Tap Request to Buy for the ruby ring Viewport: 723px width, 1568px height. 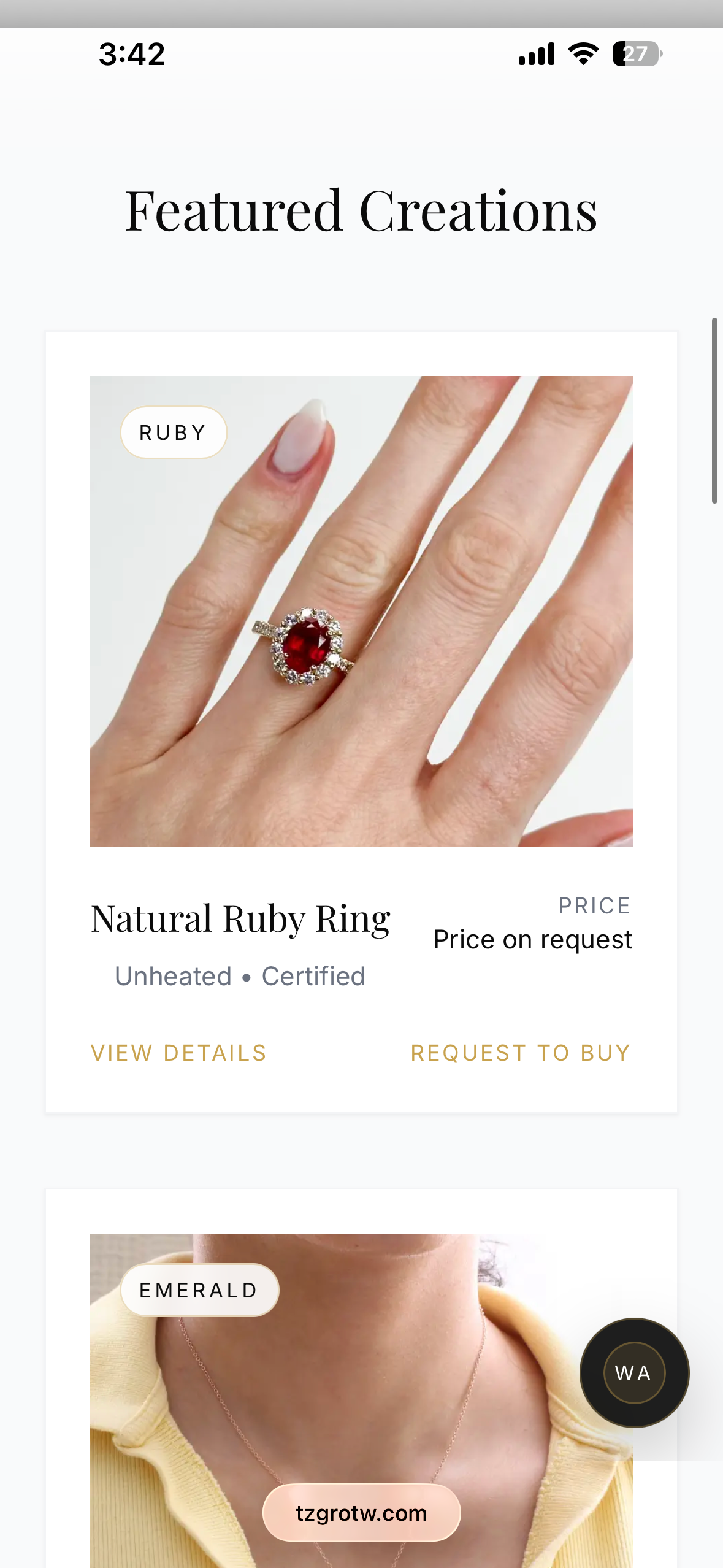click(521, 1053)
